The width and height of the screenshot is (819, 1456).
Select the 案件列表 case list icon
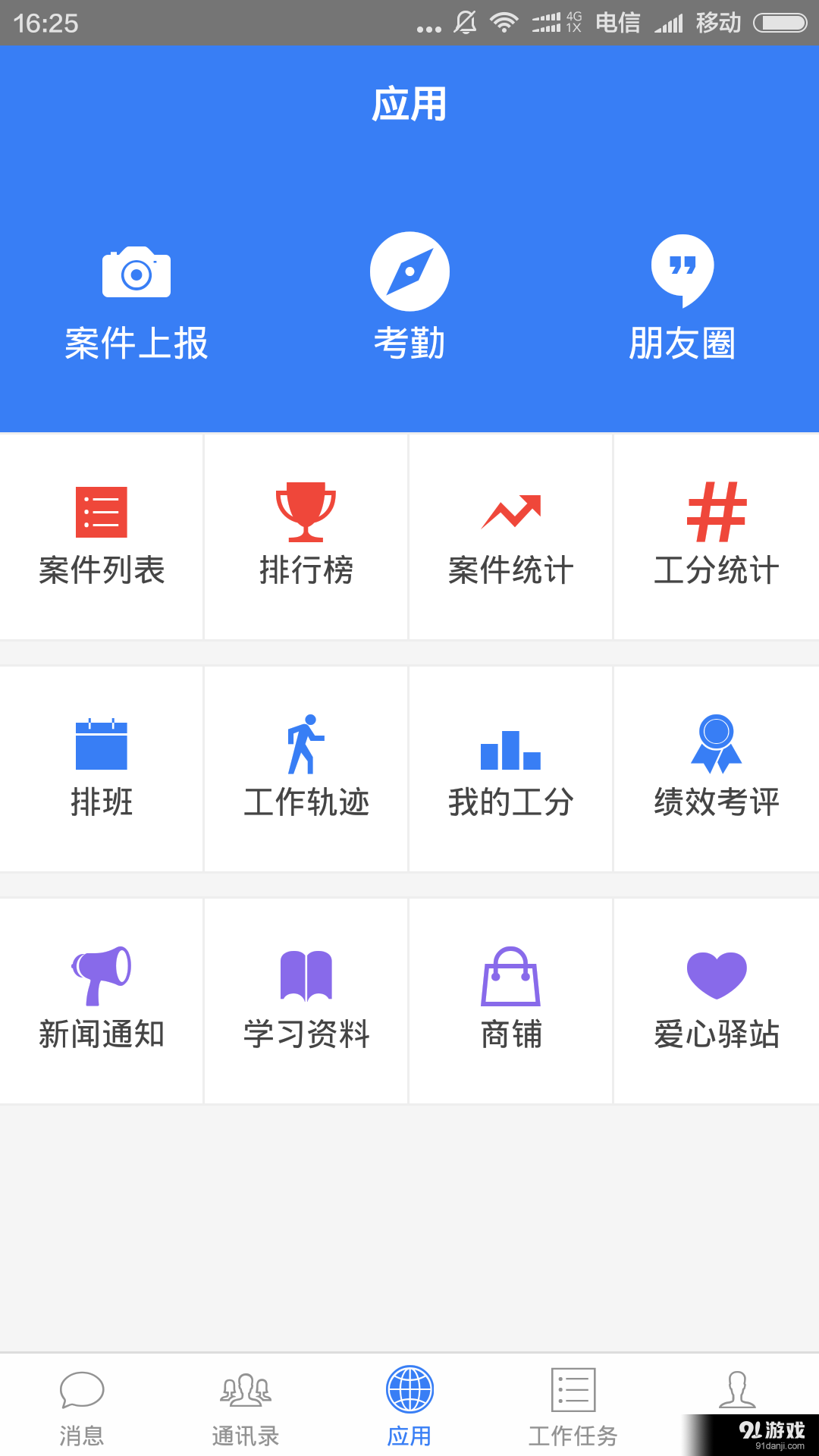[102, 535]
